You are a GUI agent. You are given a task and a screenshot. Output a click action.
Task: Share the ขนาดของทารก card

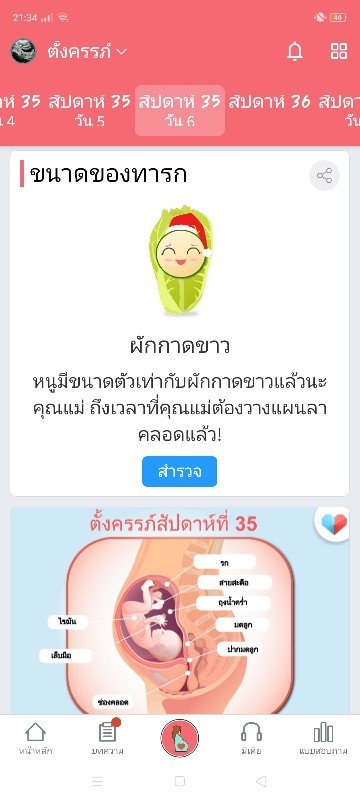pyautogui.click(x=324, y=176)
